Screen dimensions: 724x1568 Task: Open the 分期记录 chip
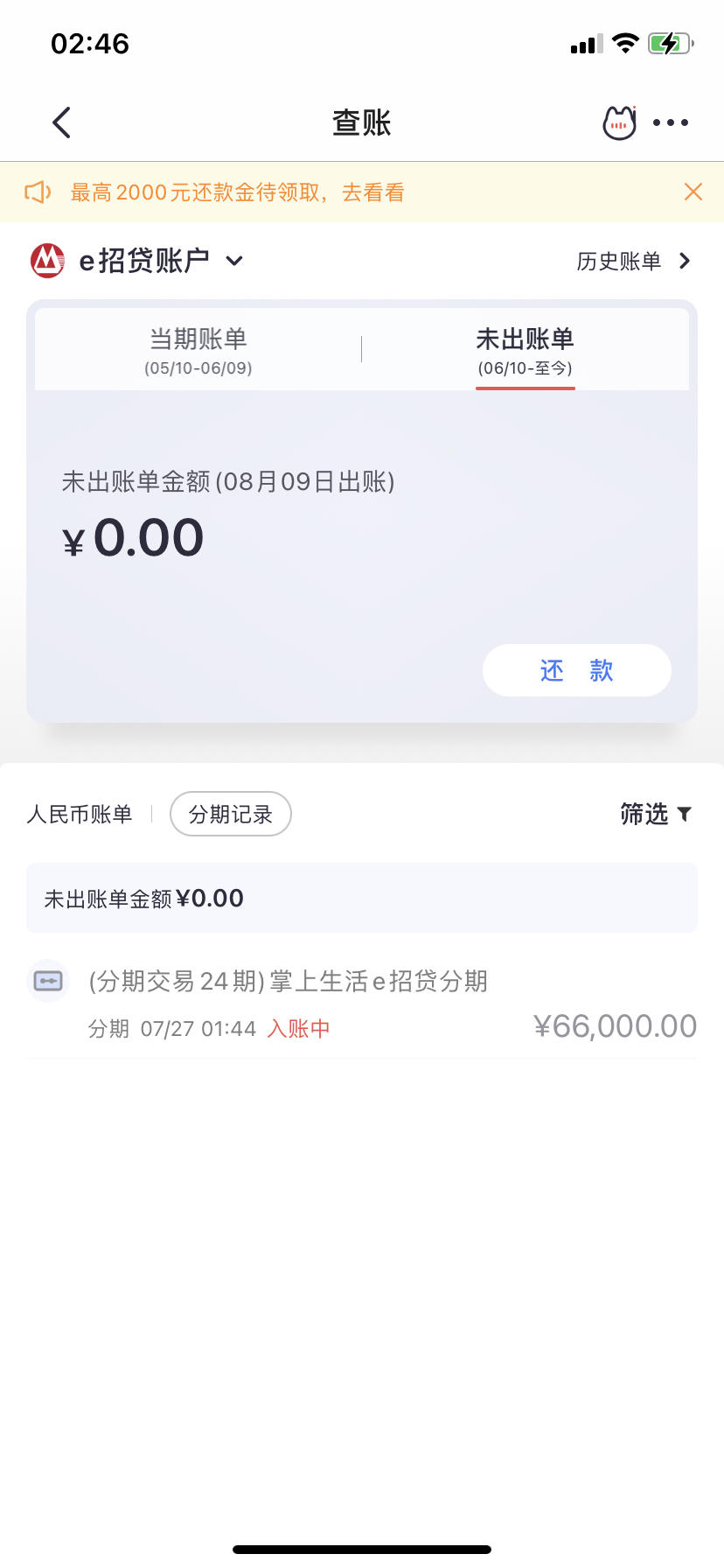click(x=231, y=815)
